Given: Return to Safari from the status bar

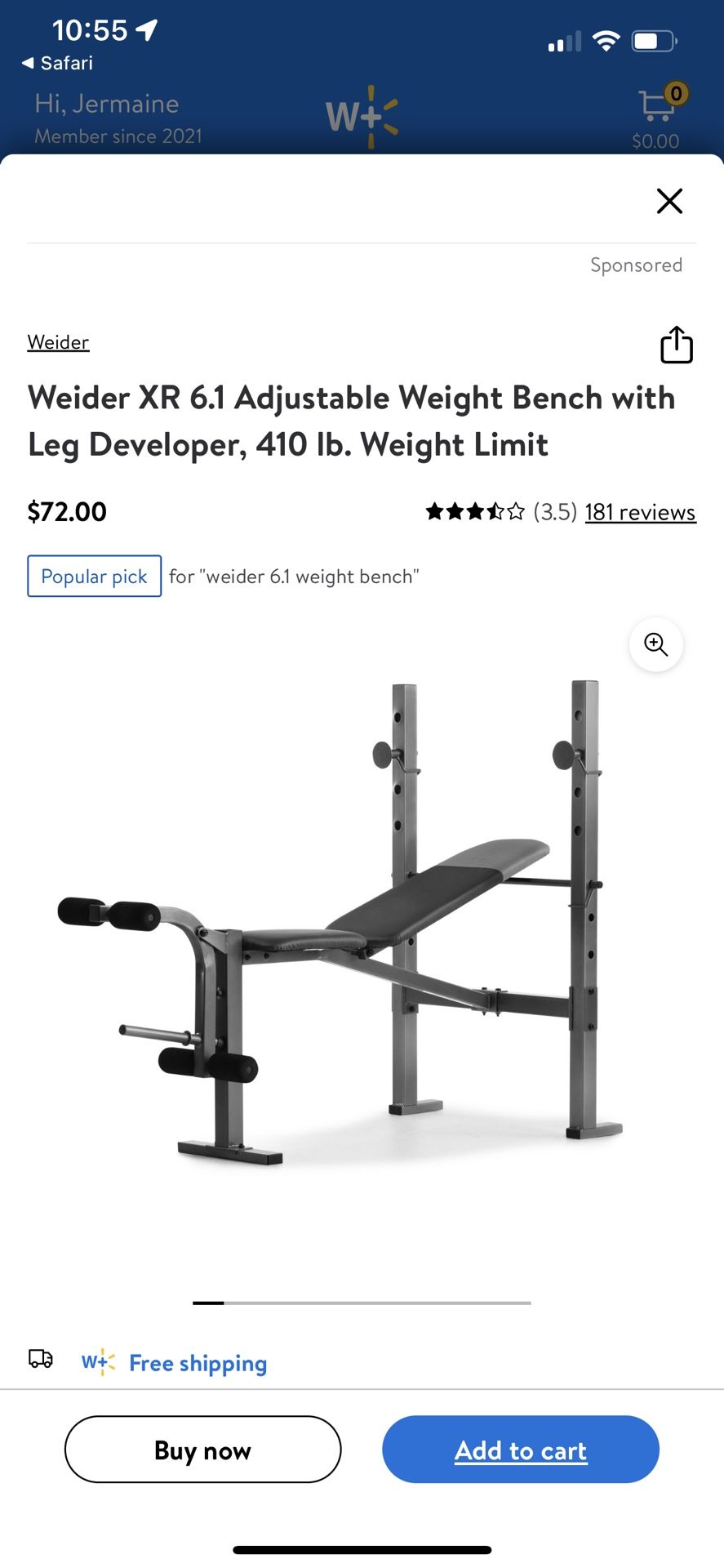Looking at the screenshot, I should pos(57,63).
